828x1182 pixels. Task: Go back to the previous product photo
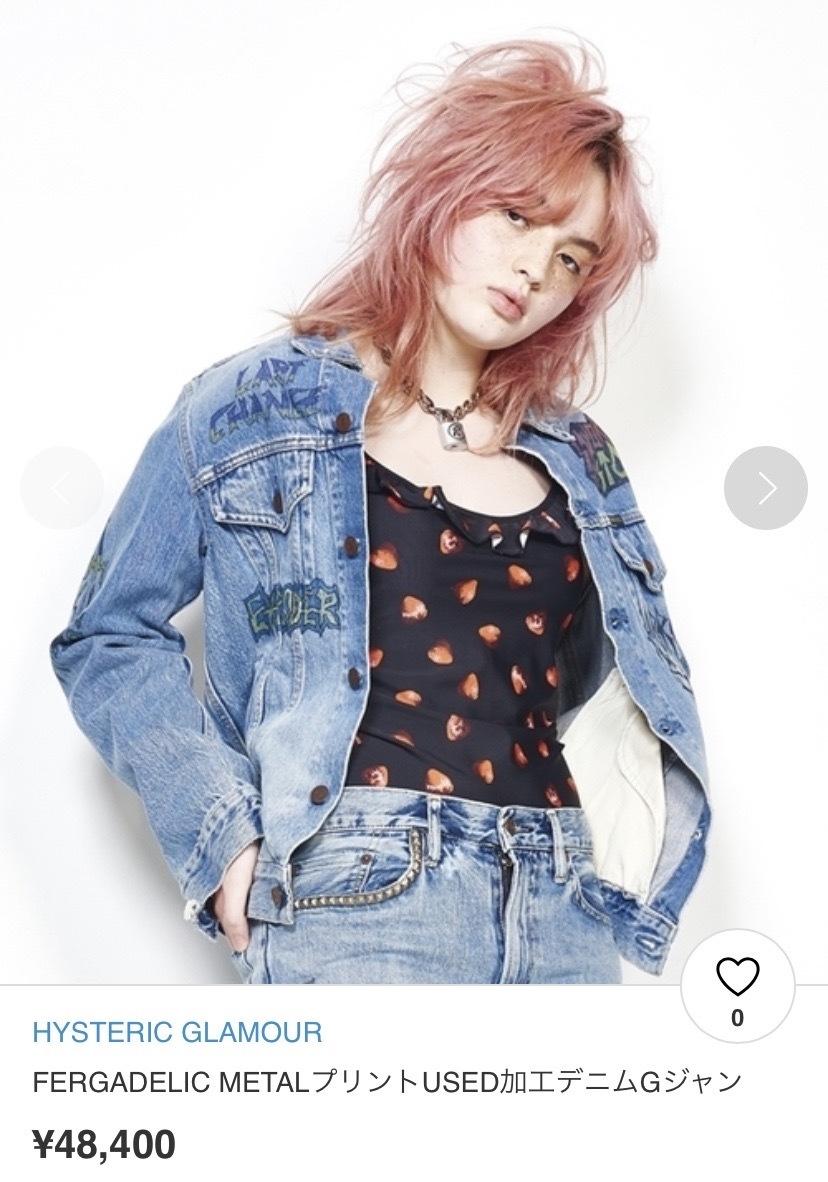coord(62,488)
